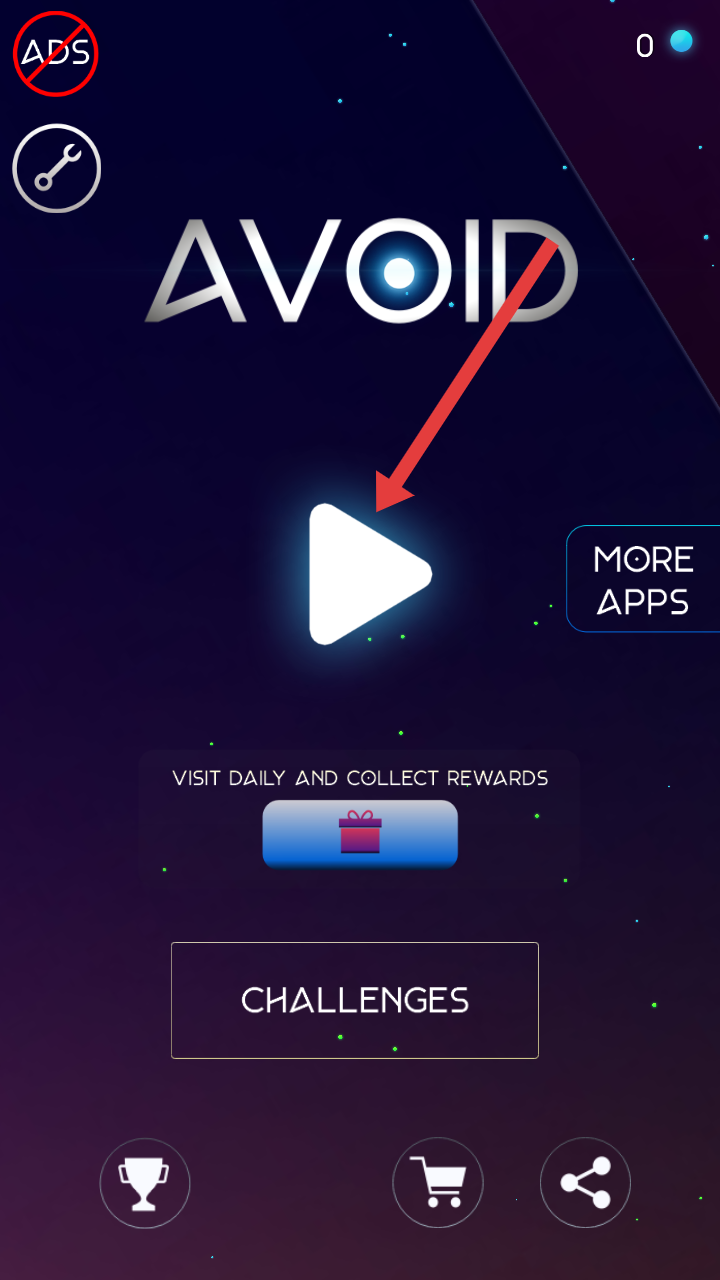View the leaderboard trophy
This screenshot has height=1280, width=720.
(x=145, y=1184)
